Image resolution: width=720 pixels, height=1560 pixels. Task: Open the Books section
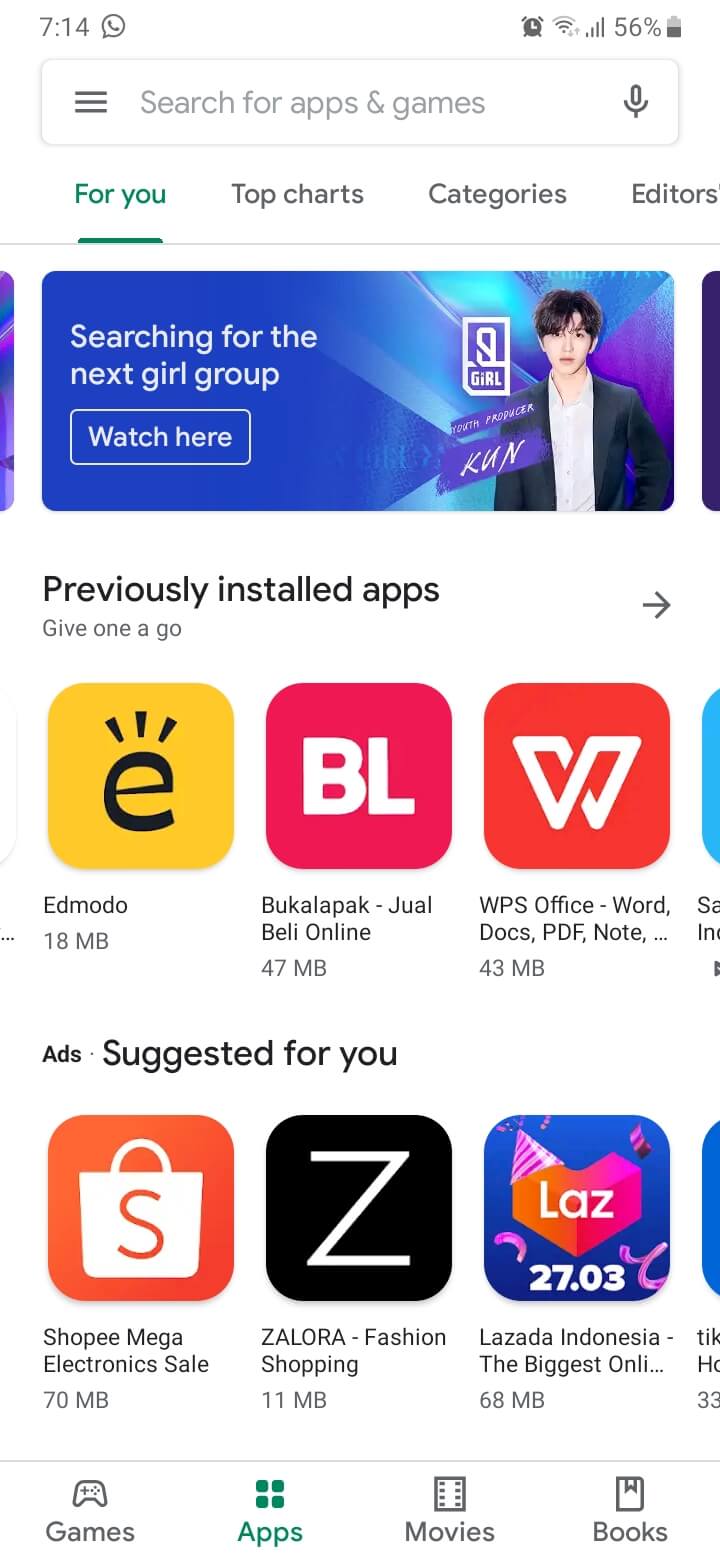pos(630,1512)
